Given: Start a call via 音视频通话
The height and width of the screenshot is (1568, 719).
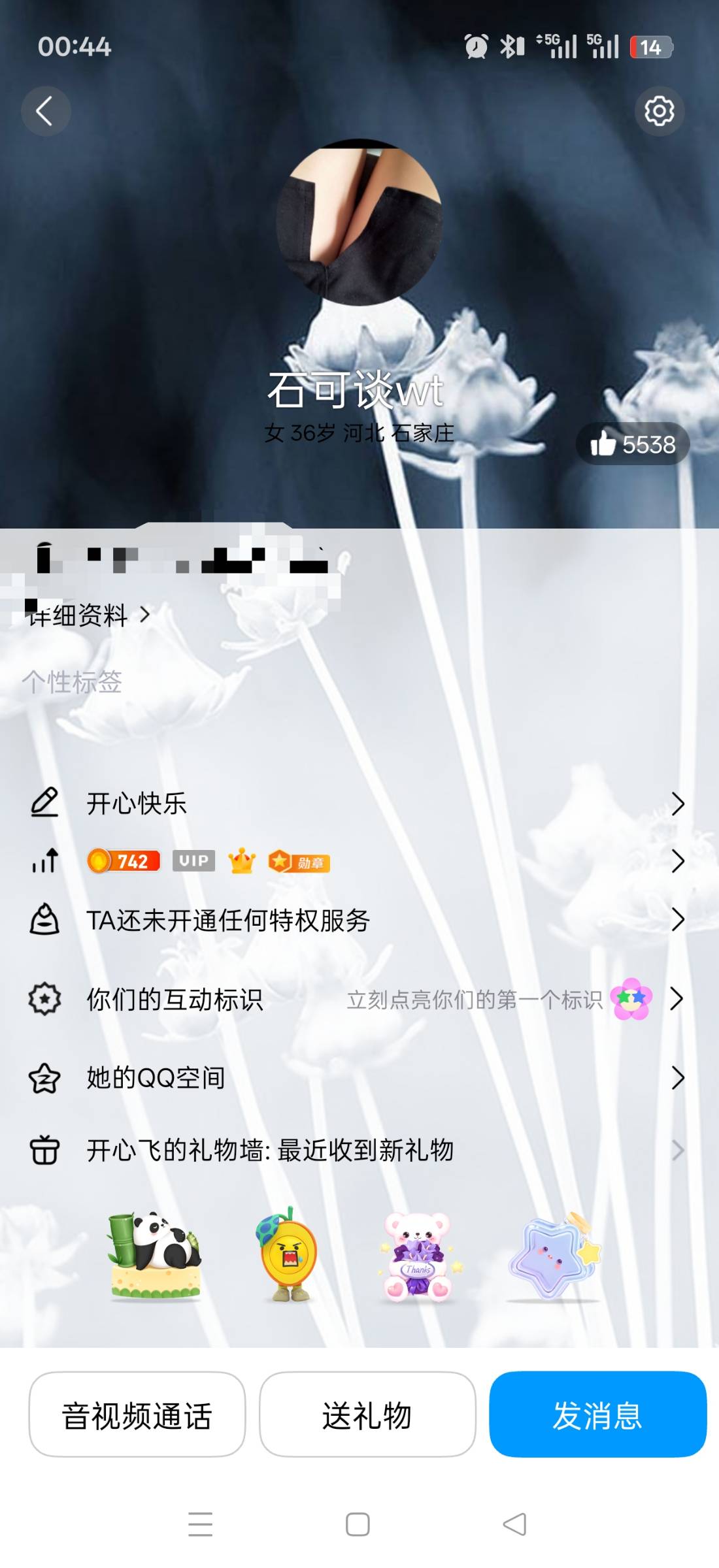Looking at the screenshot, I should (x=137, y=1417).
